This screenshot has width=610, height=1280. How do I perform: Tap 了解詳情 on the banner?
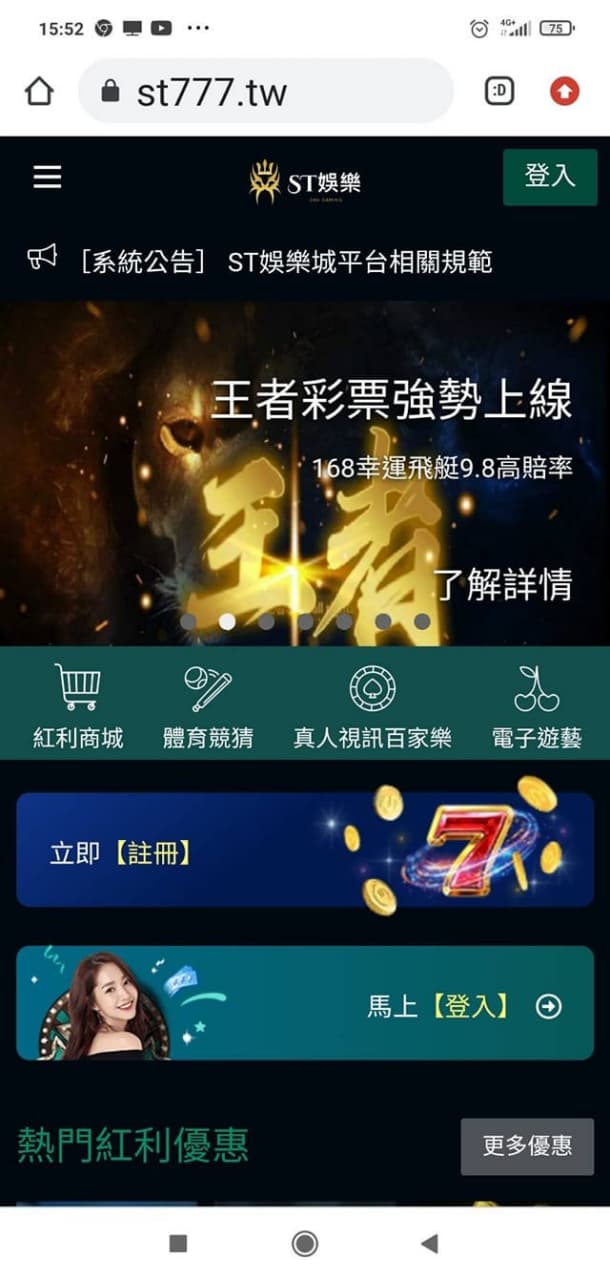coord(504,585)
